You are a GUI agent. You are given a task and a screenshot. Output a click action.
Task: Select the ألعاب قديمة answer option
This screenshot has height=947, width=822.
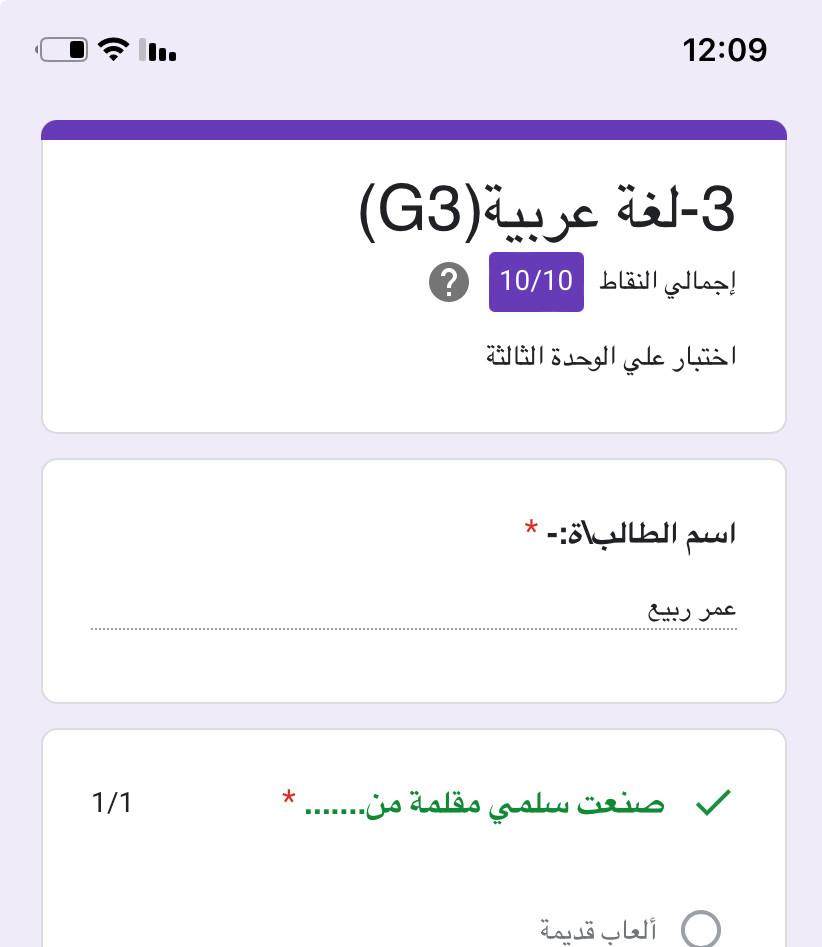coord(700,929)
